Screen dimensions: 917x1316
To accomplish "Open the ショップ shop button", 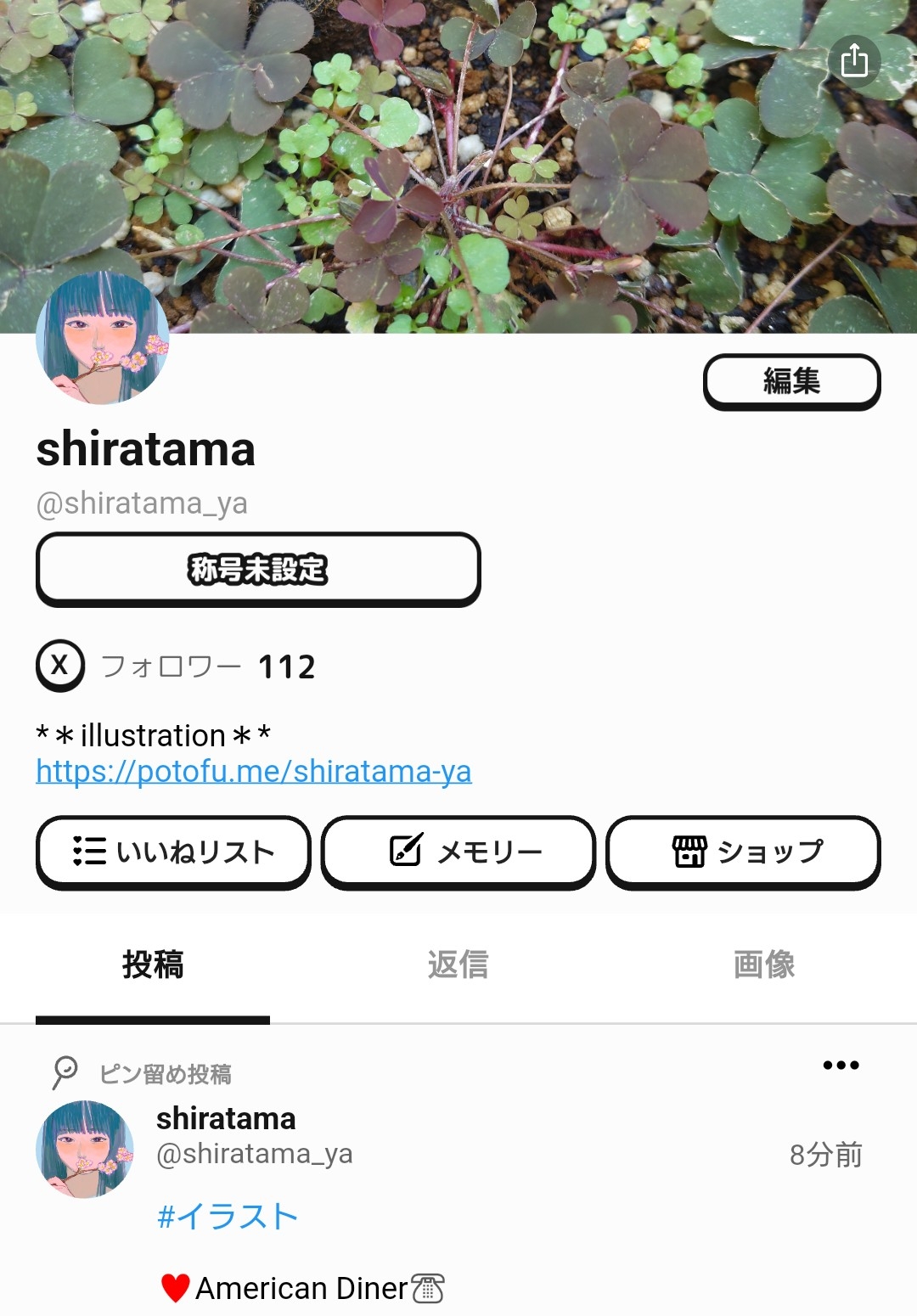I will (x=743, y=852).
